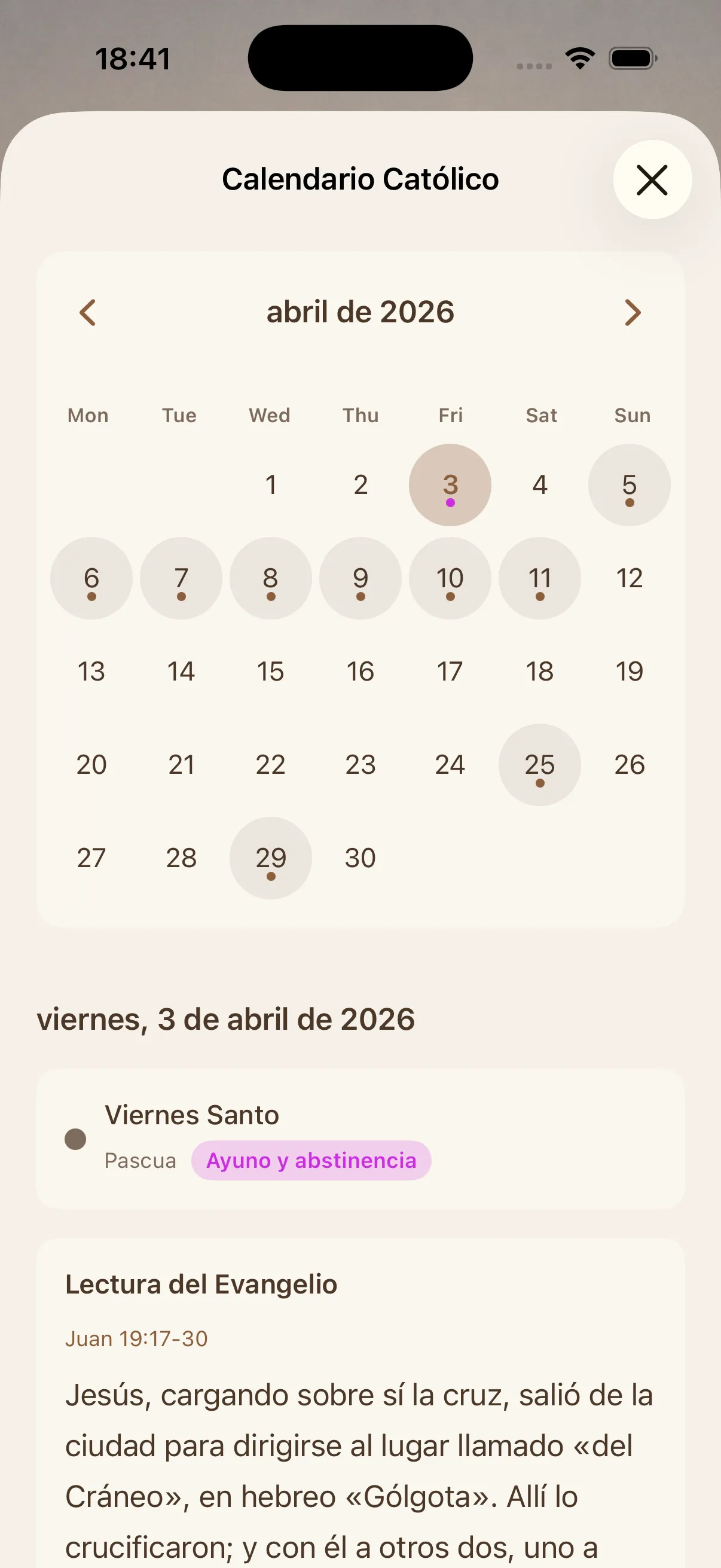721x1568 pixels.
Task: Select the Mon column header
Action: coord(88,415)
